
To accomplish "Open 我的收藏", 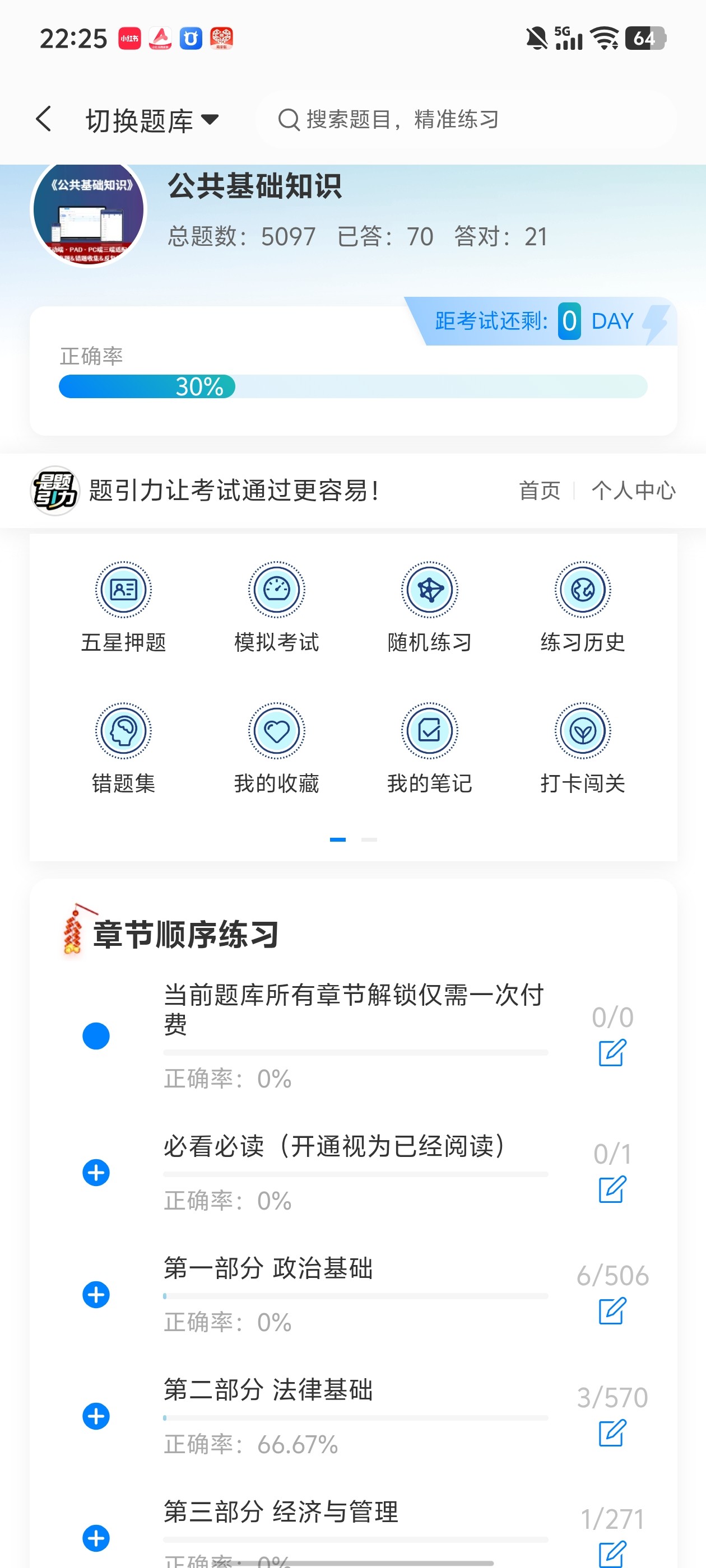I will (x=277, y=748).
